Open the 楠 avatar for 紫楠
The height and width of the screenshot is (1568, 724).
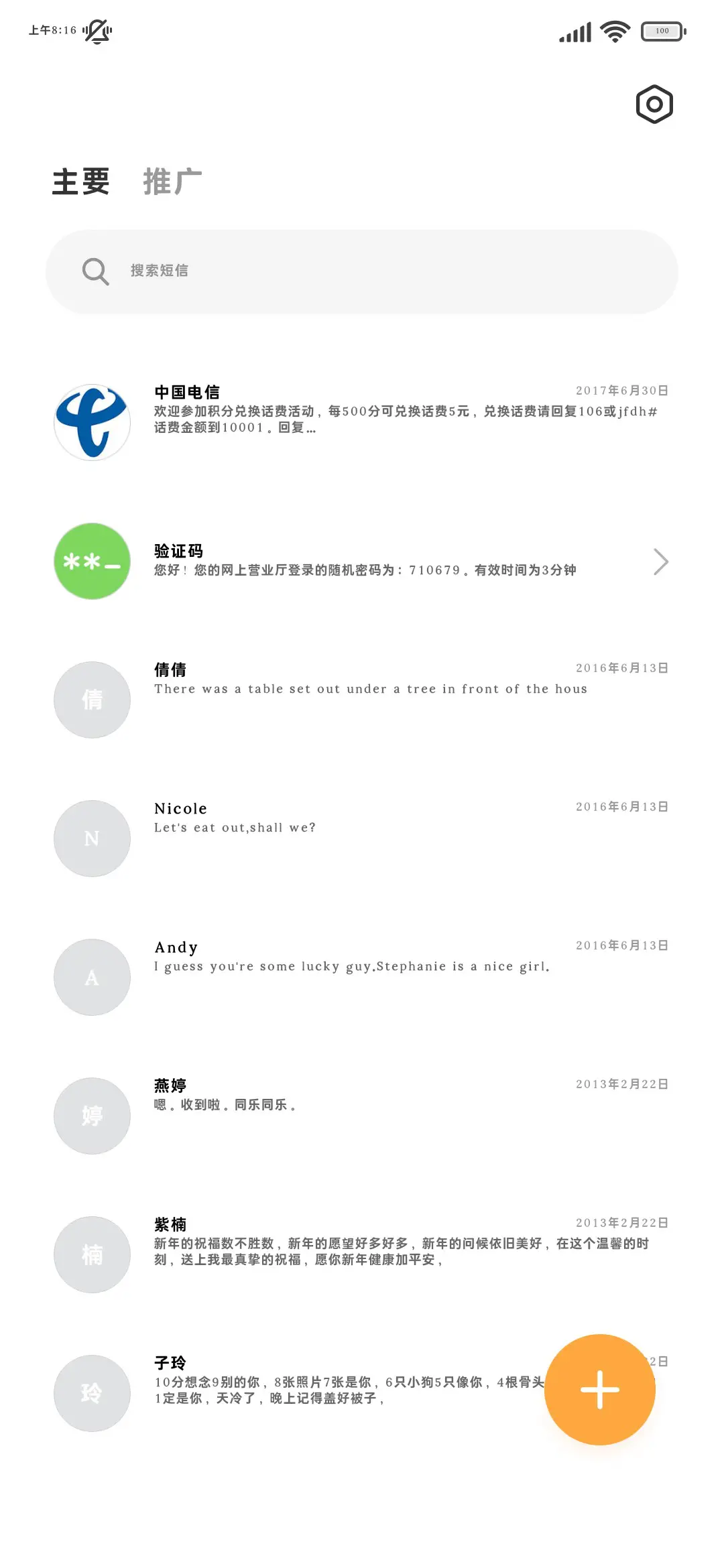pos(92,1254)
